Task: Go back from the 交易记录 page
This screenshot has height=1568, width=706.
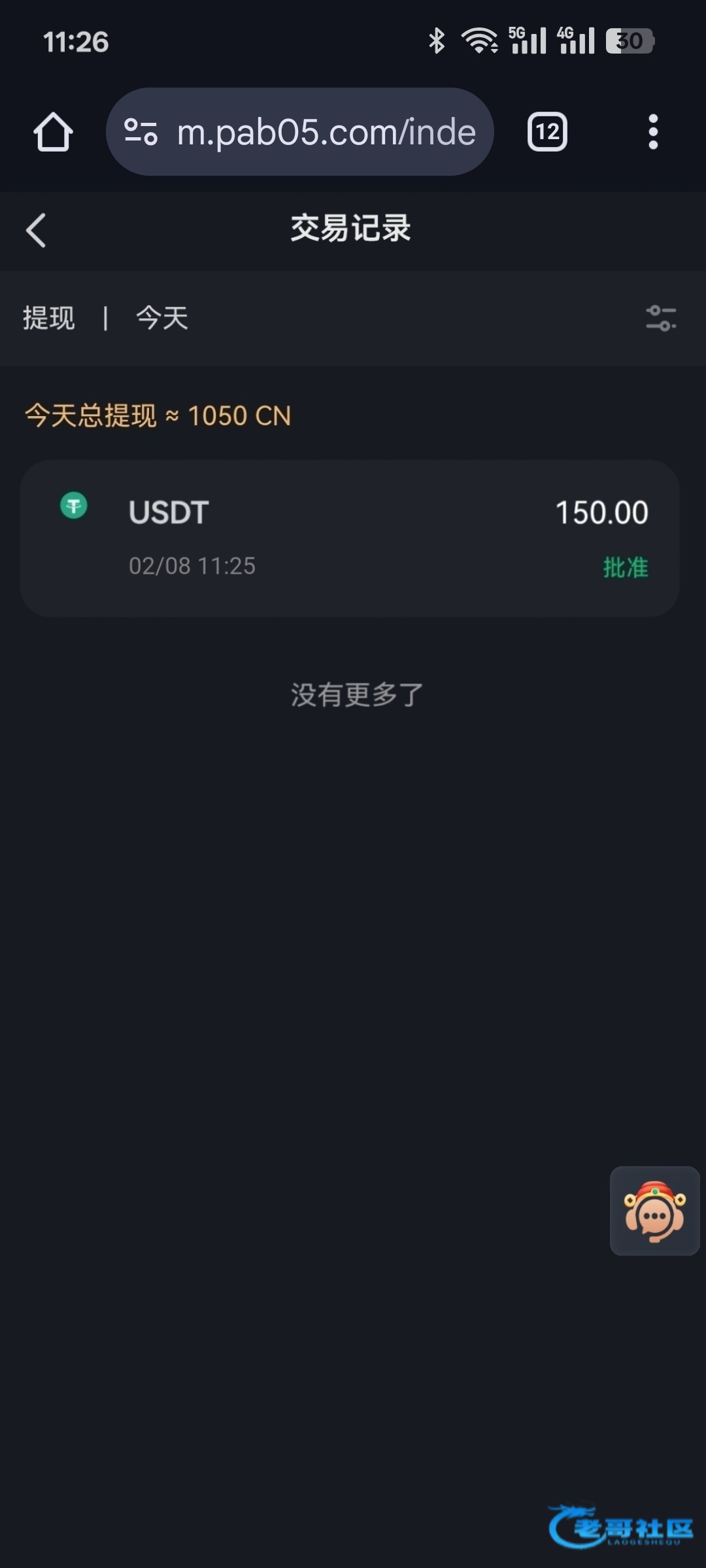Action: click(x=37, y=231)
